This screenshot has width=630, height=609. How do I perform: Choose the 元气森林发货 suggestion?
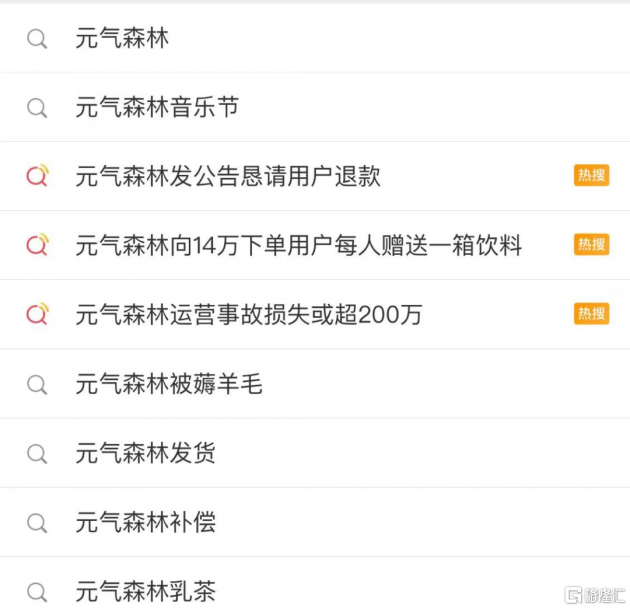[145, 454]
